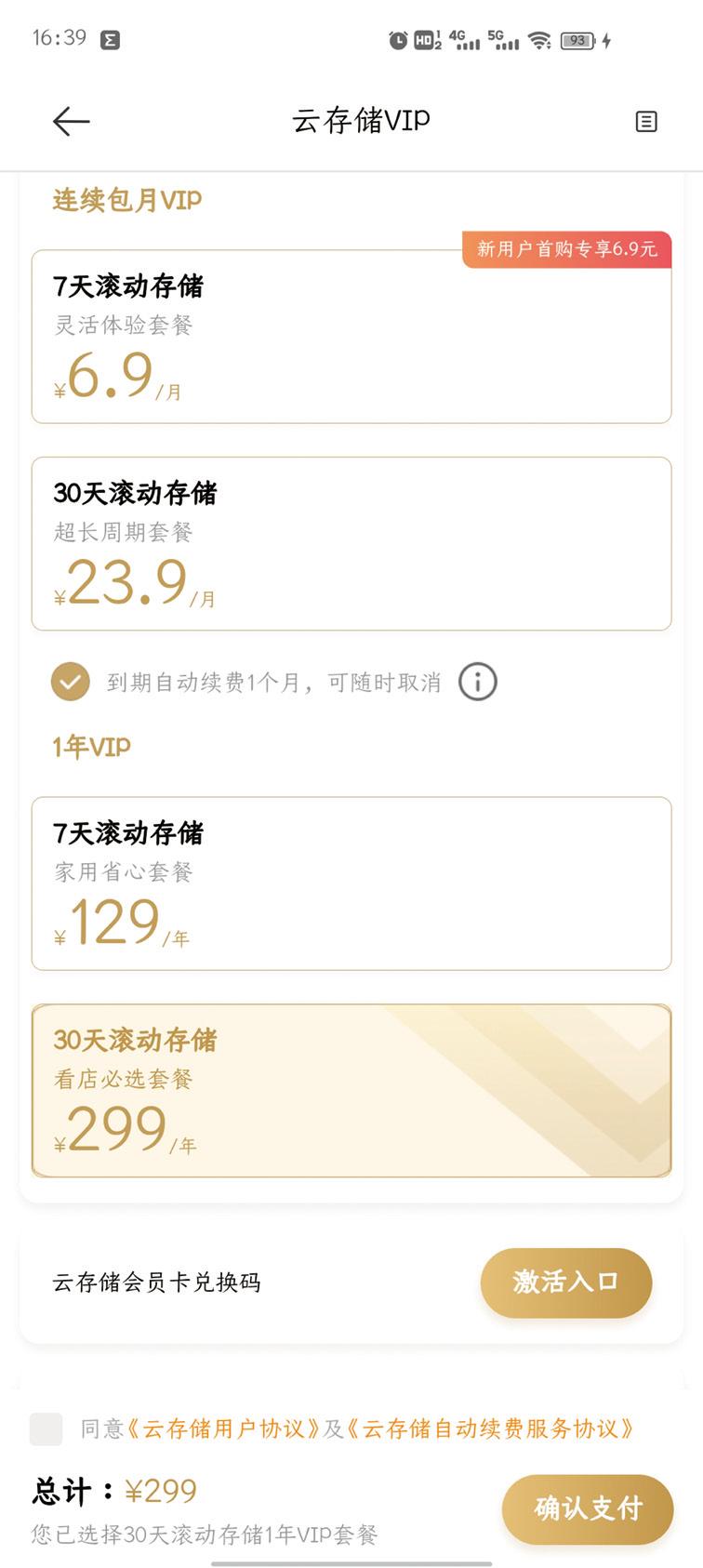The height and width of the screenshot is (1568, 703).
Task: Select the 30天滚动存储 ¥23.9 monthly plan
Action: tap(351, 542)
